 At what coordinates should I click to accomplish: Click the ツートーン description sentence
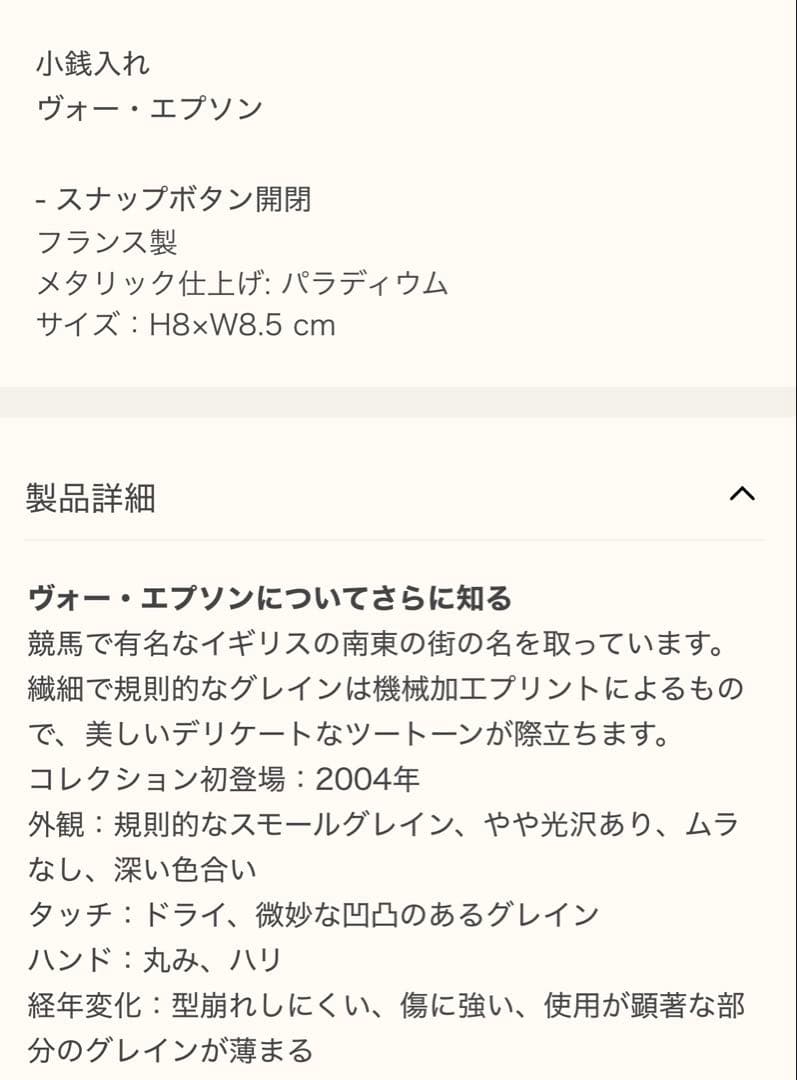pos(350,731)
